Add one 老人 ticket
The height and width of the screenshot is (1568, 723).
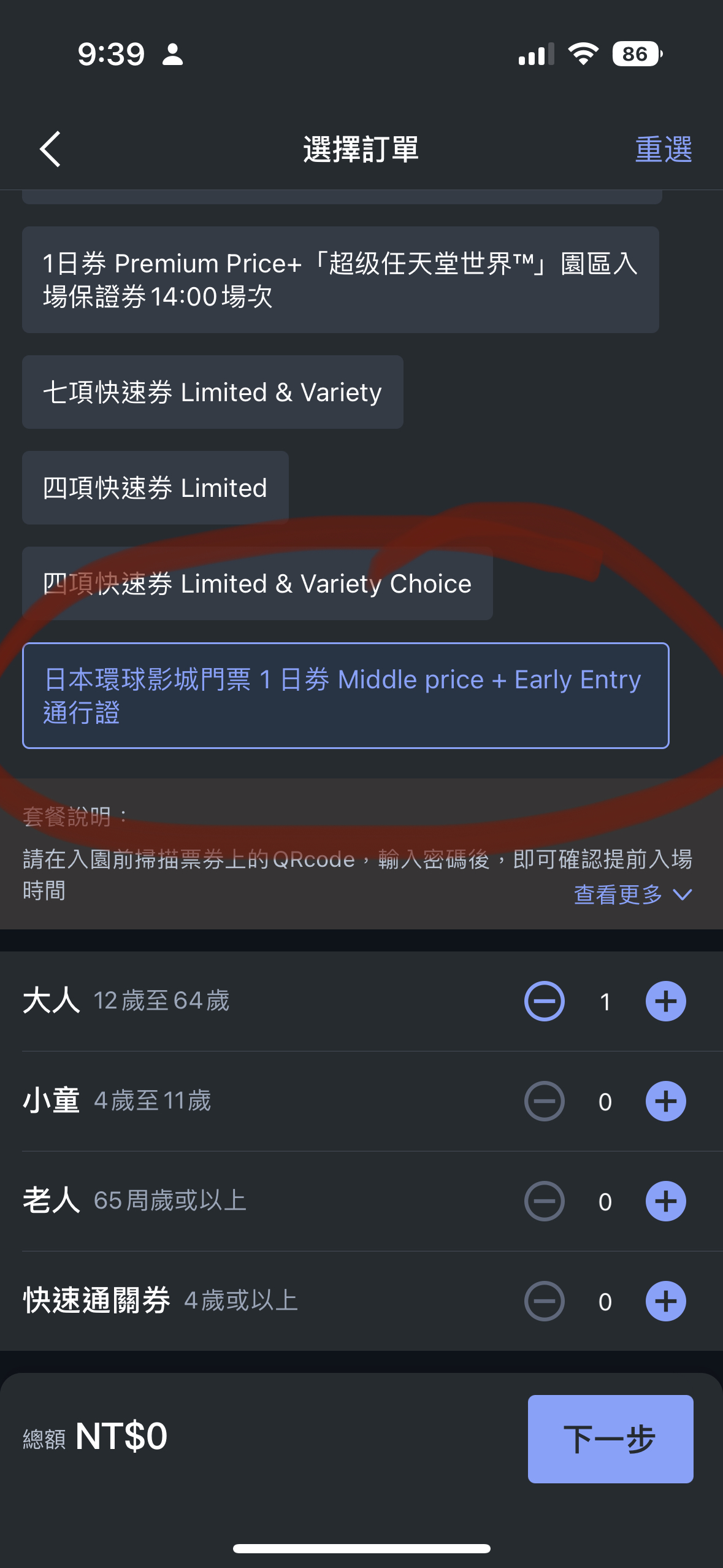pos(665,1201)
